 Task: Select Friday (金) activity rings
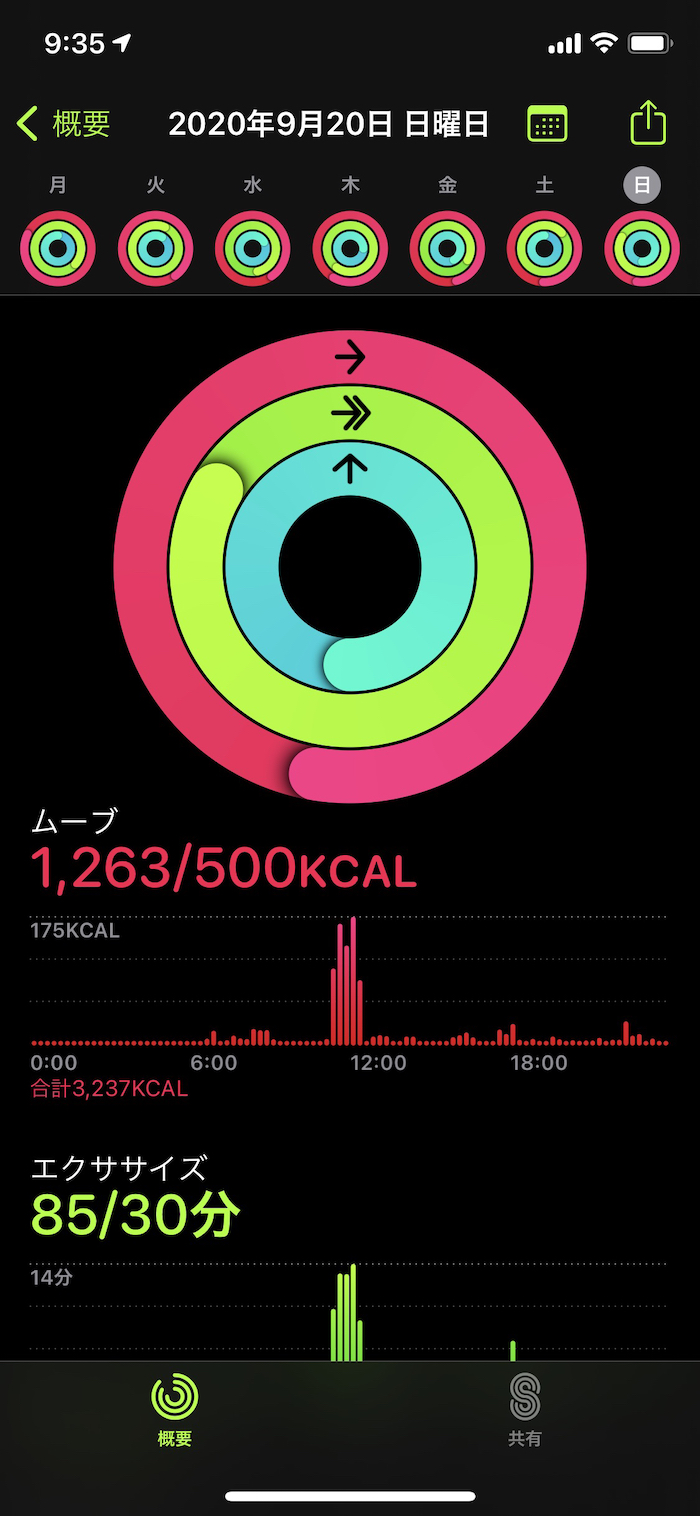pos(447,248)
